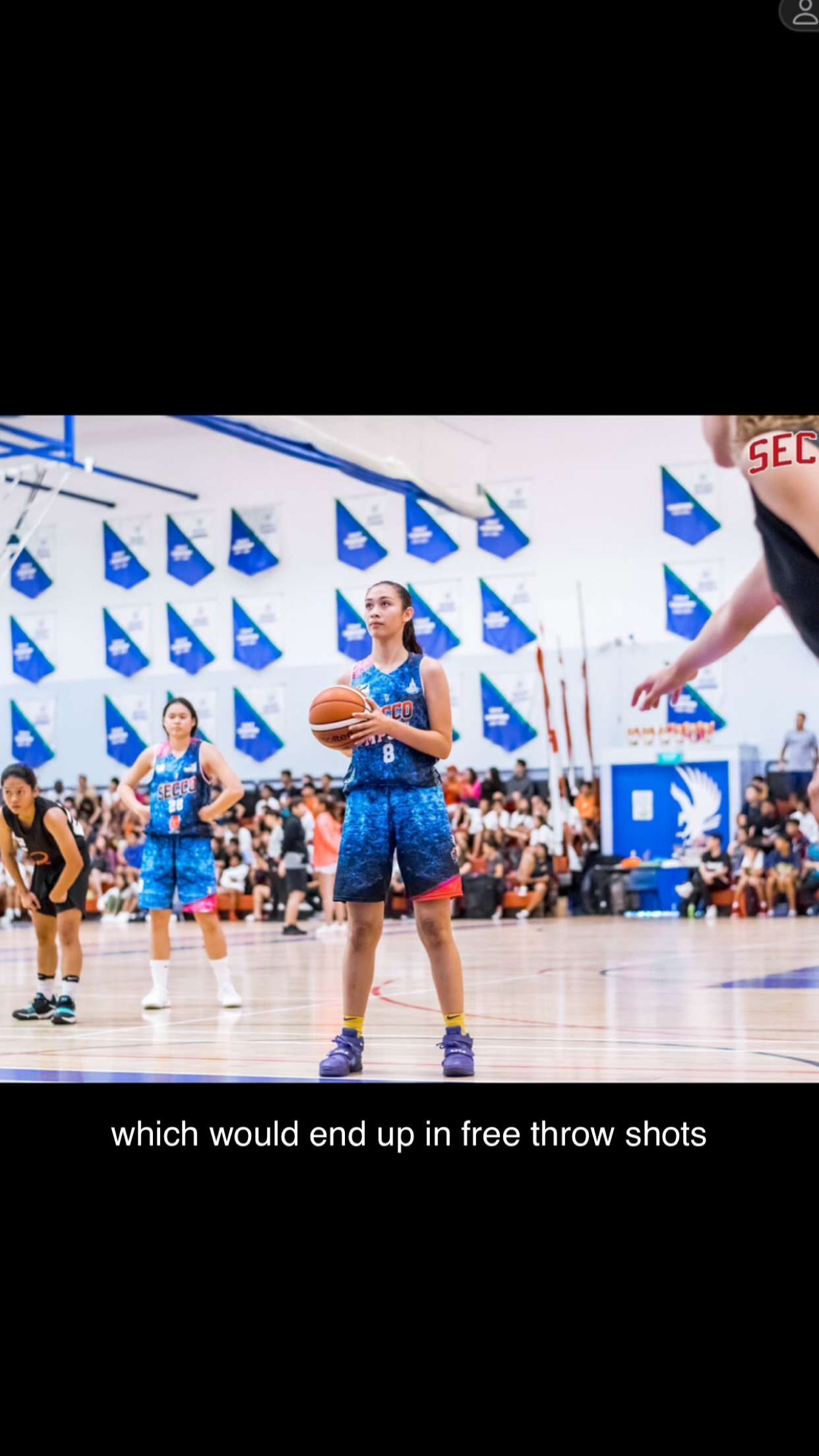Tap the person icon in the corner
The height and width of the screenshot is (1456, 819).
803,14
